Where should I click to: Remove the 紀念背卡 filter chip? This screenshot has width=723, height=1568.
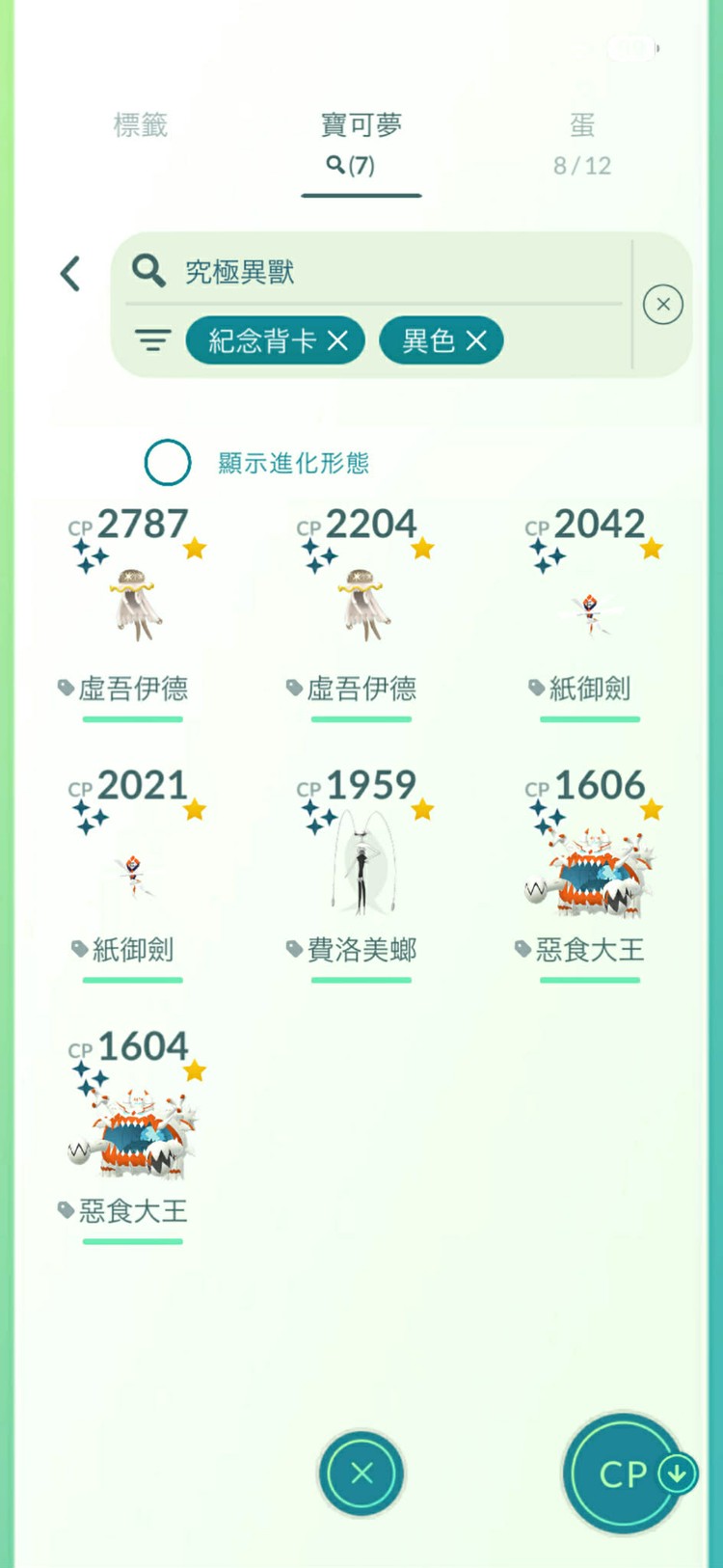tap(337, 339)
